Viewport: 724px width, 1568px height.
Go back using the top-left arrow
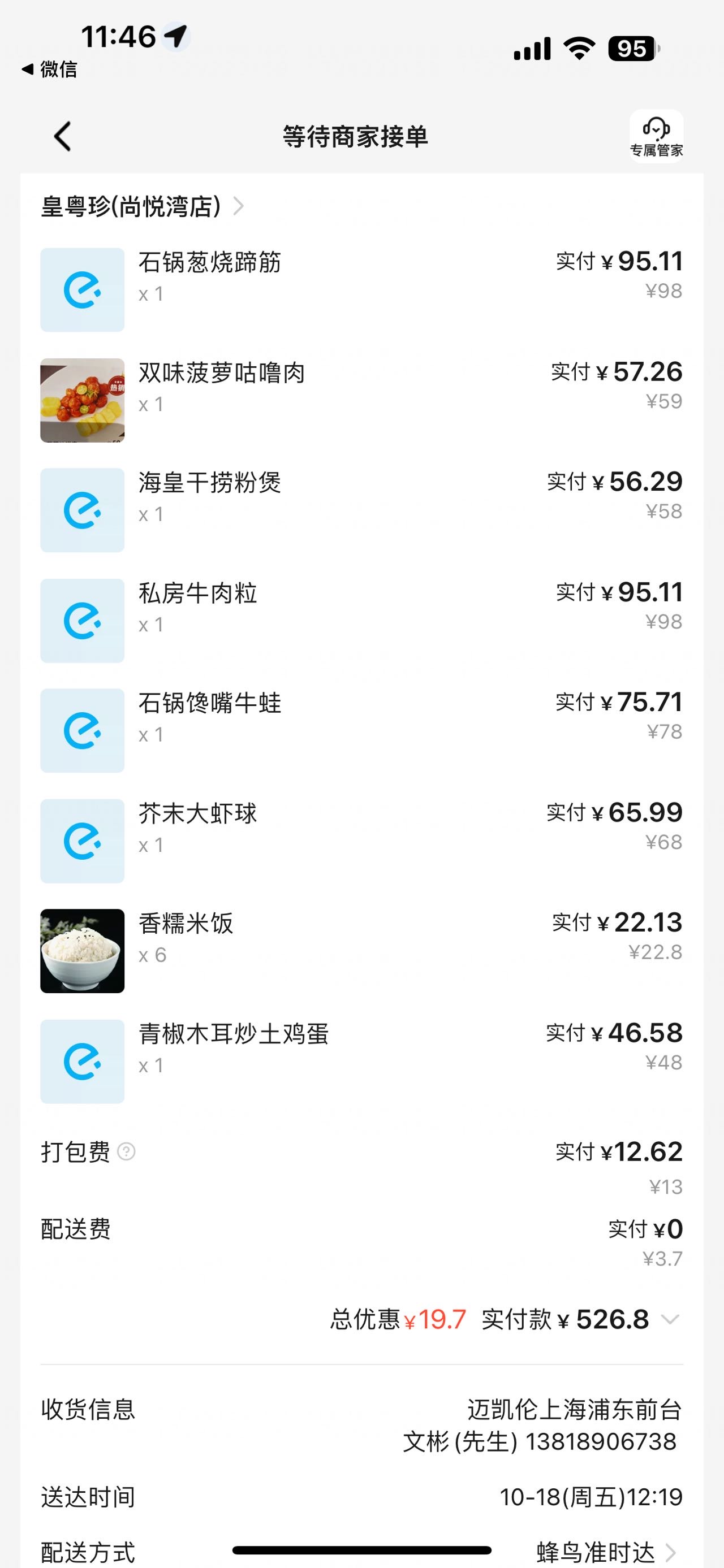click(x=63, y=136)
